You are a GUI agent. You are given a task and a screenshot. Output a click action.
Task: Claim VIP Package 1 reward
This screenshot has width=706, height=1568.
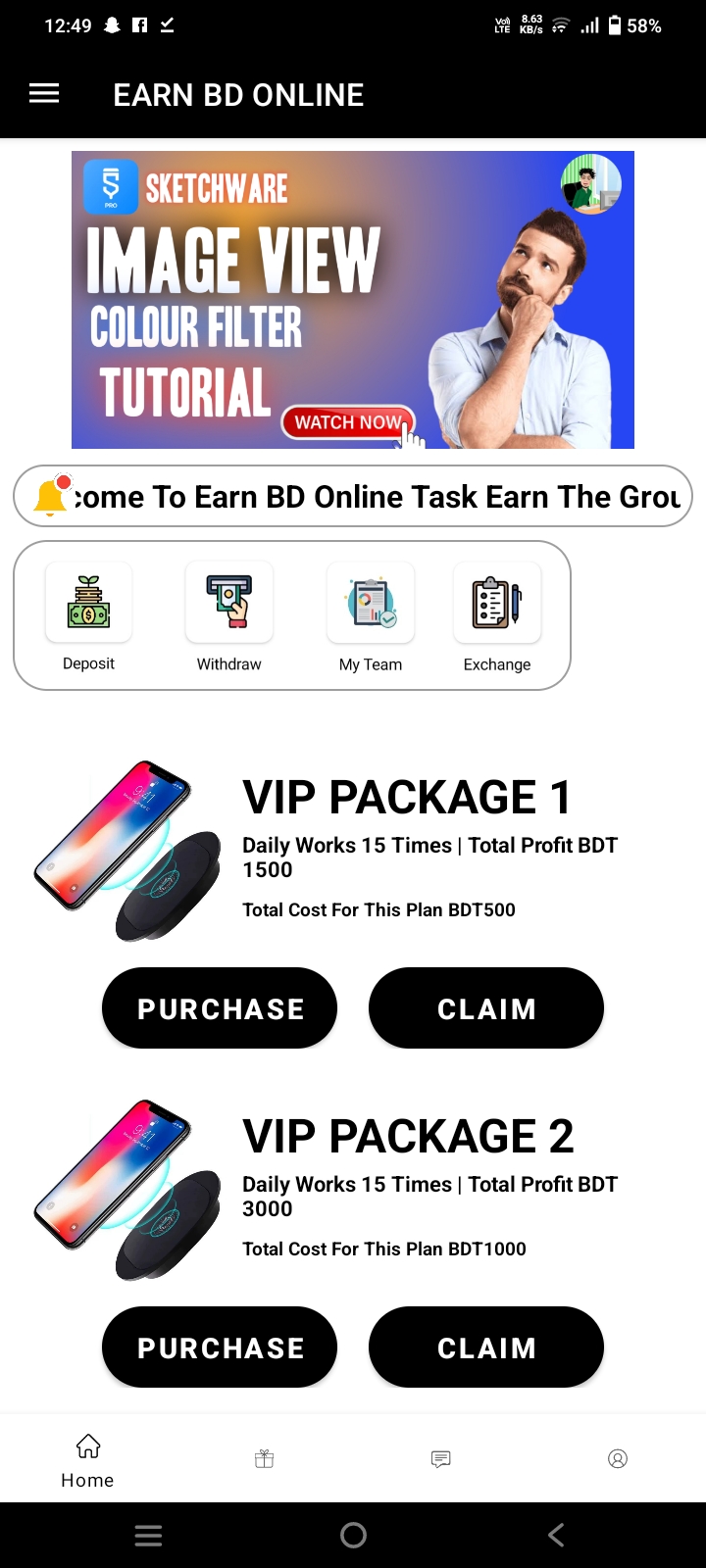coord(486,1008)
